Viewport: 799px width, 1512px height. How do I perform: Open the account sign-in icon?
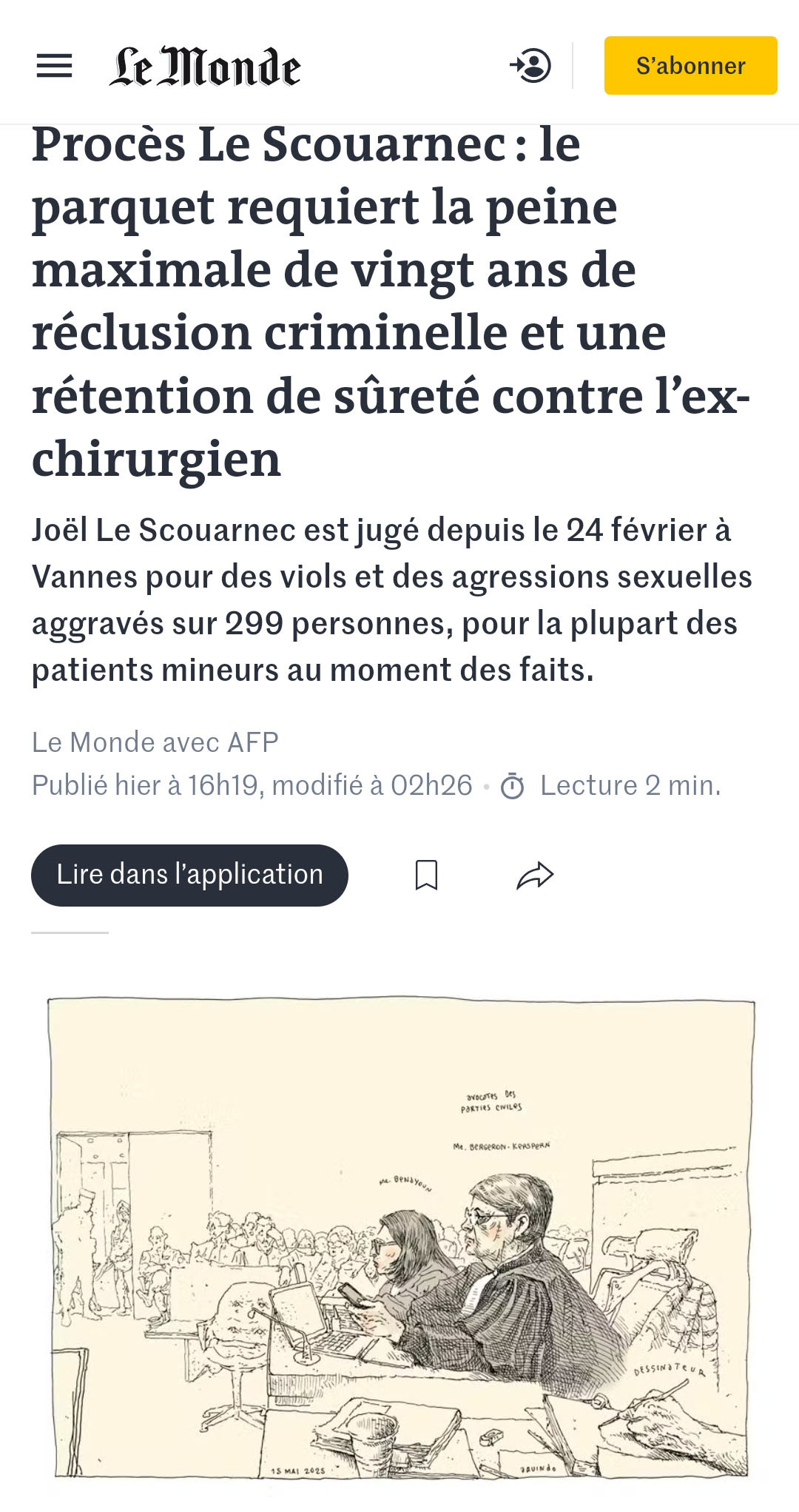pyautogui.click(x=530, y=66)
